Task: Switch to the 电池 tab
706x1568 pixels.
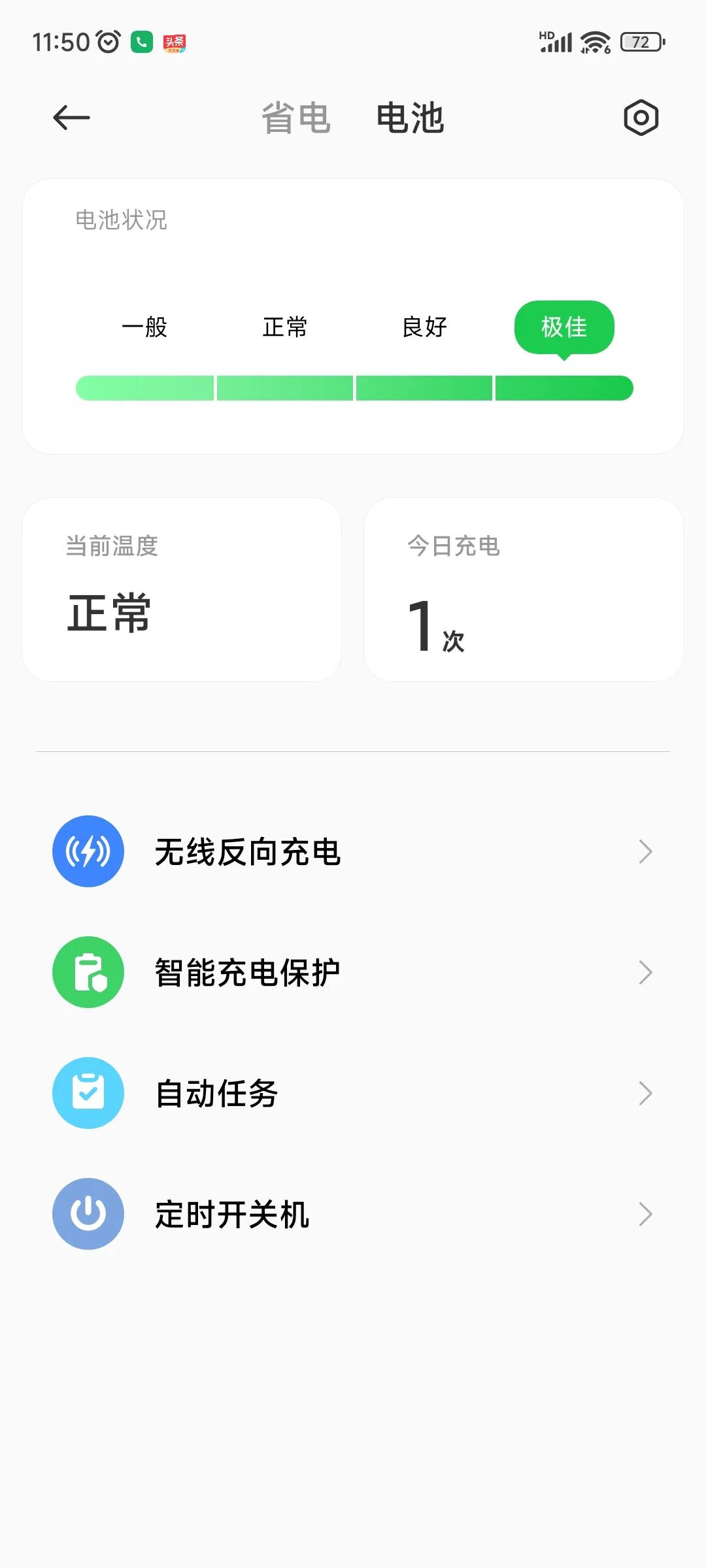Action: click(411, 118)
